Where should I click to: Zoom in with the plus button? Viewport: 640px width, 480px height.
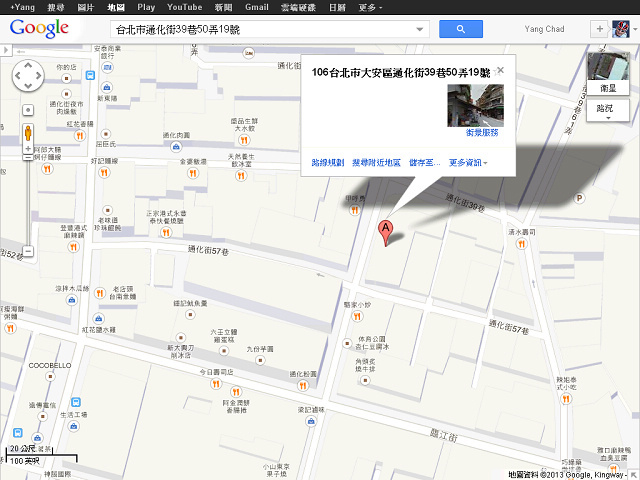click(28, 148)
